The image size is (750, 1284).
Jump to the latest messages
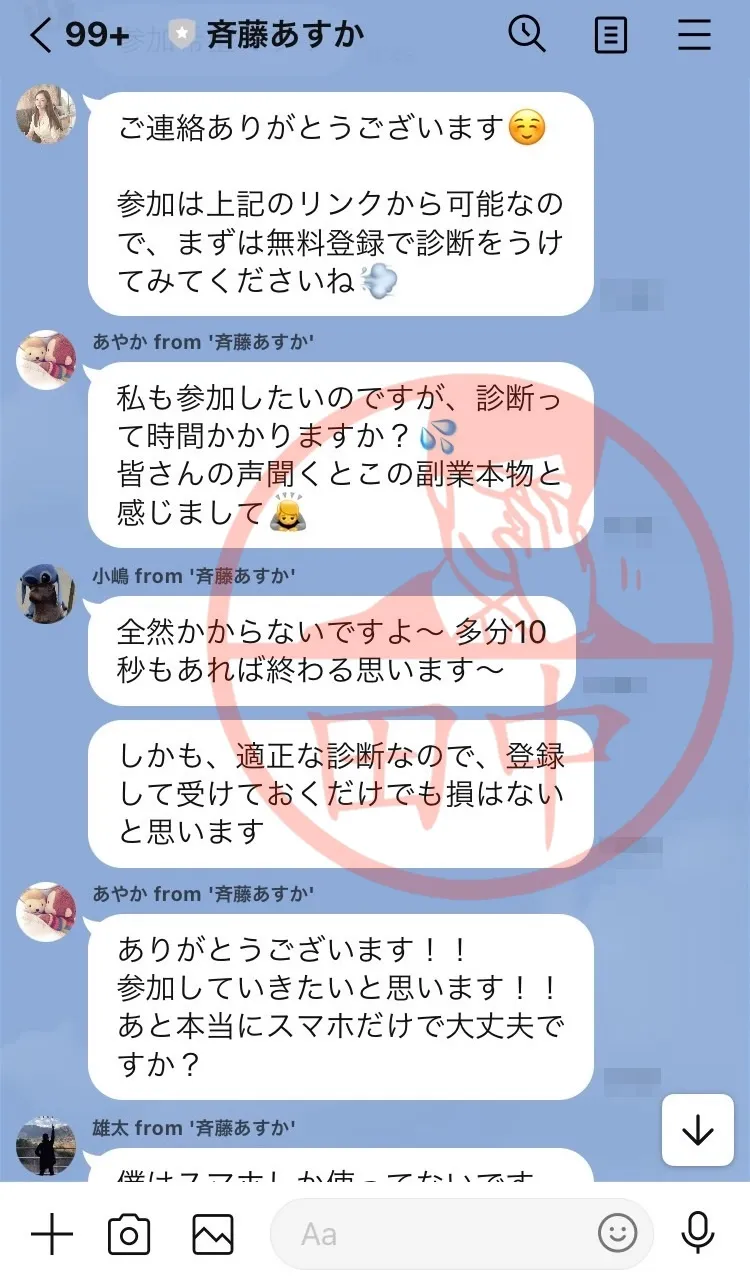pyautogui.click(x=697, y=1129)
